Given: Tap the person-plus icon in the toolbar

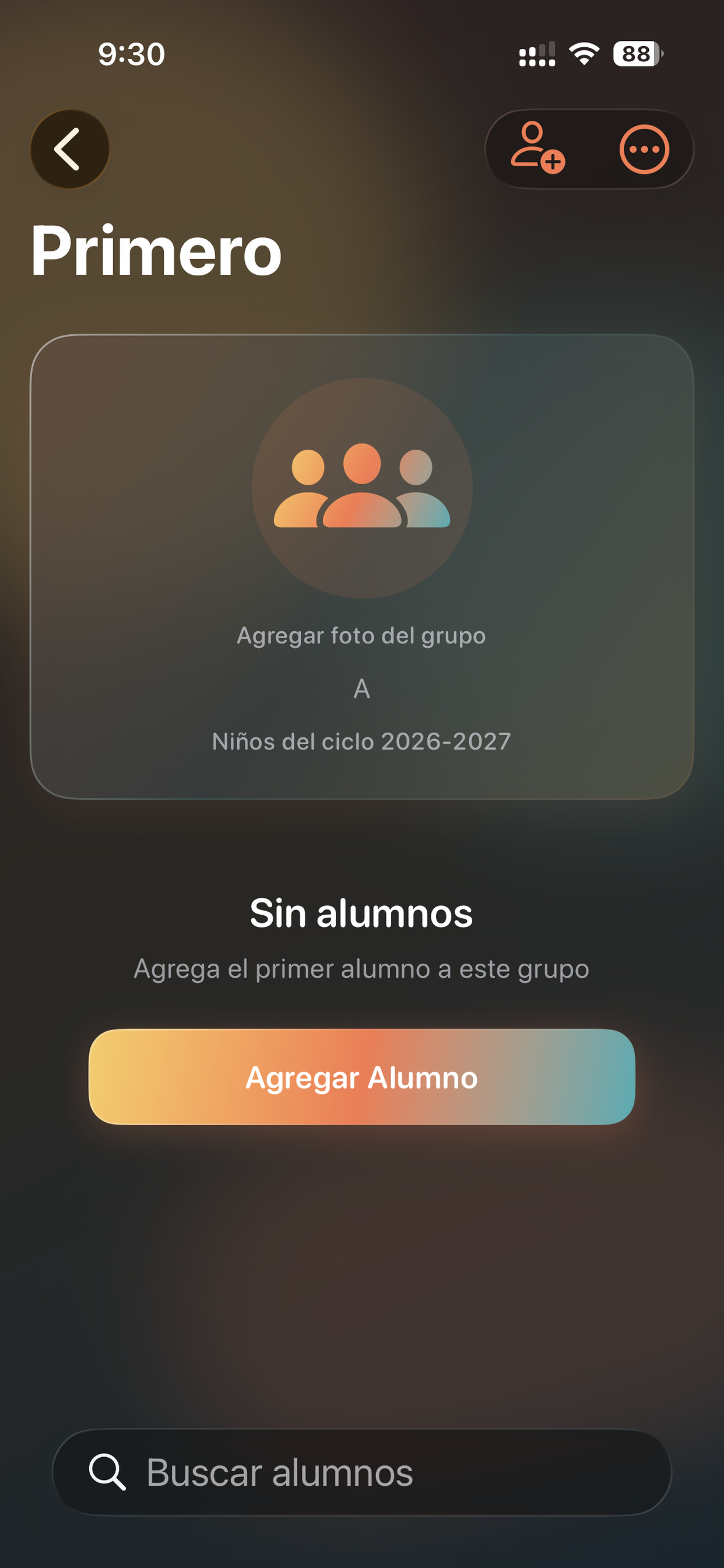Looking at the screenshot, I should coord(535,148).
